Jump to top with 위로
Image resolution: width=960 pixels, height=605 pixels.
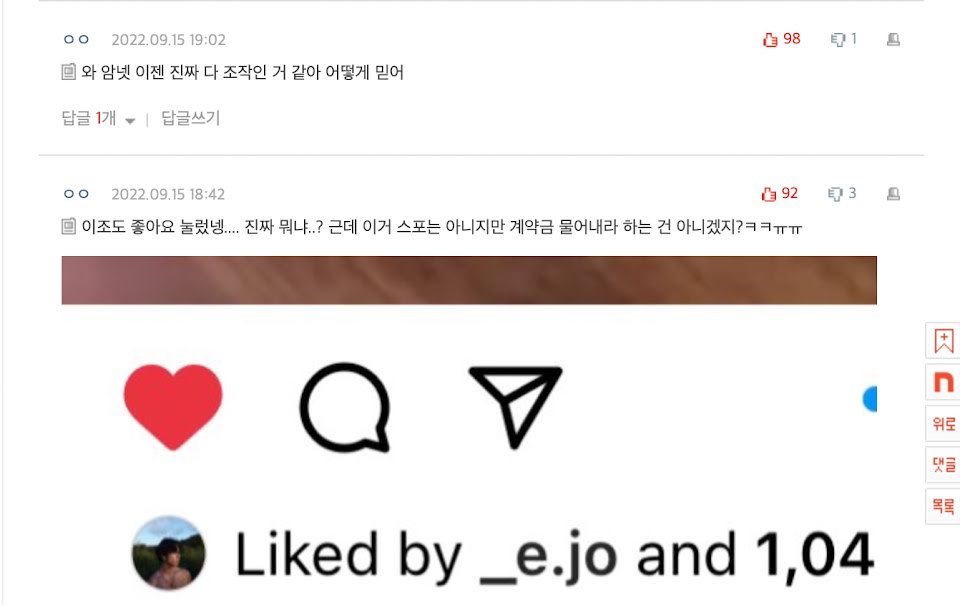943,423
